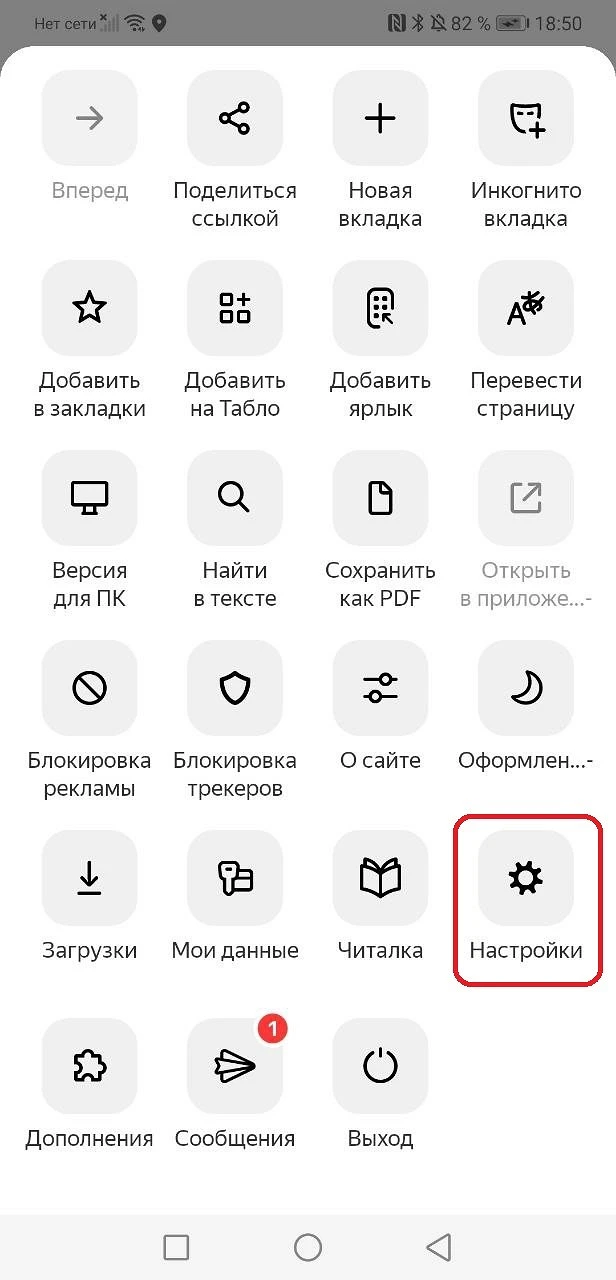
Task: Open Блокировка трекеров option
Action: click(x=235, y=689)
